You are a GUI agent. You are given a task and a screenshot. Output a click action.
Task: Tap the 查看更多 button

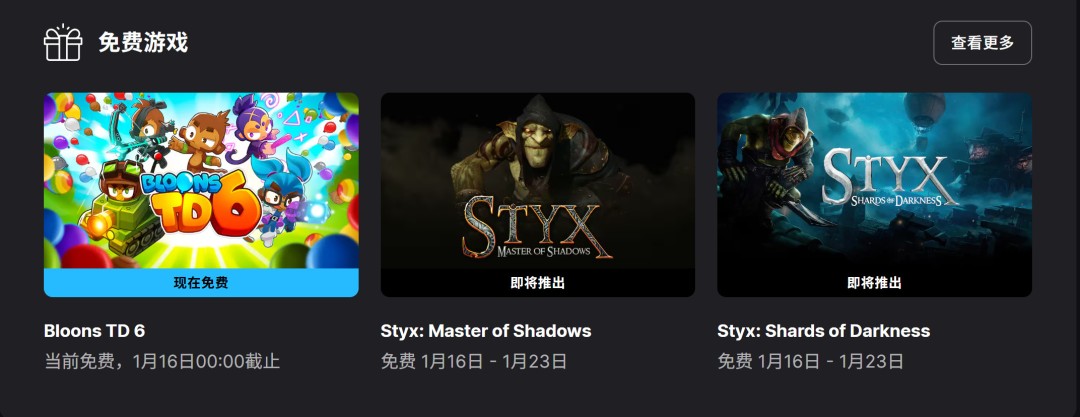point(982,43)
